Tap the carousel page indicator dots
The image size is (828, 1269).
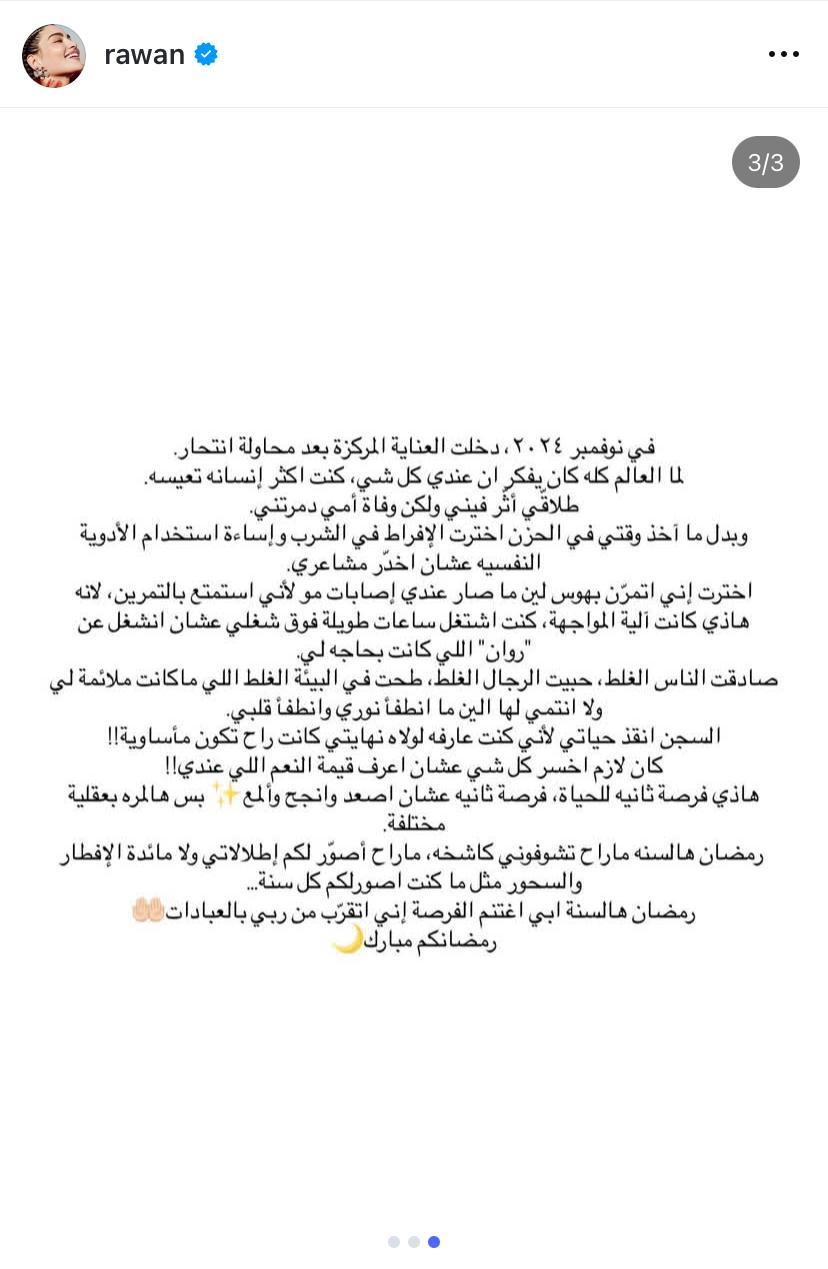coord(414,1242)
